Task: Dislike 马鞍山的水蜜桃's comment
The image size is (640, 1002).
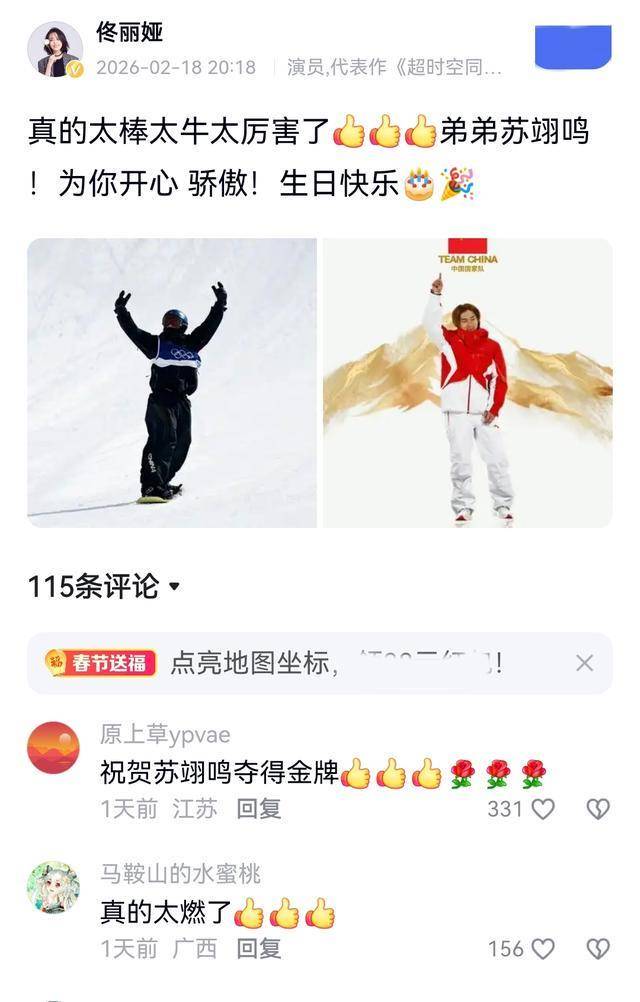Action: pyautogui.click(x=597, y=947)
